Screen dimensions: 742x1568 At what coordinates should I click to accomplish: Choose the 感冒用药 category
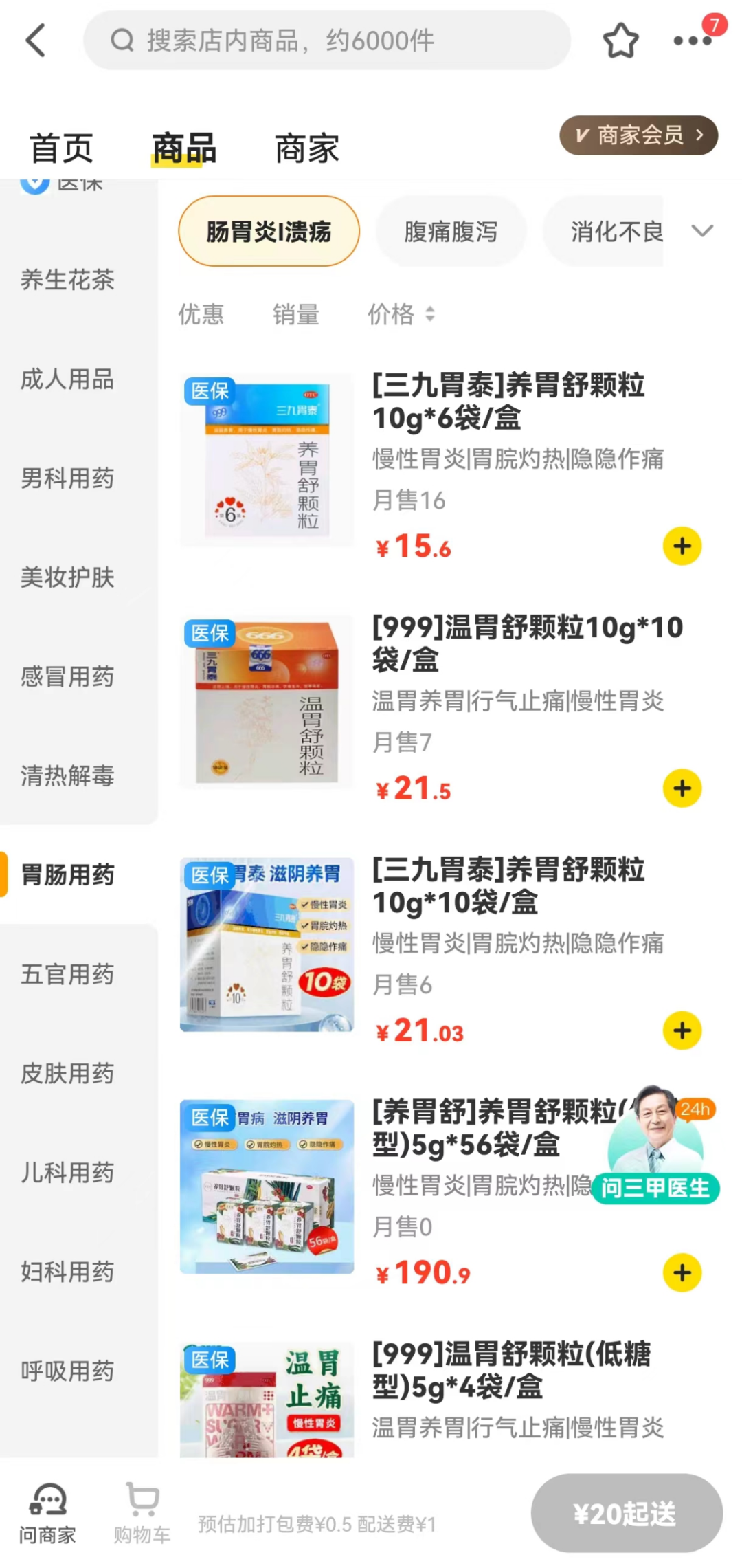[67, 676]
